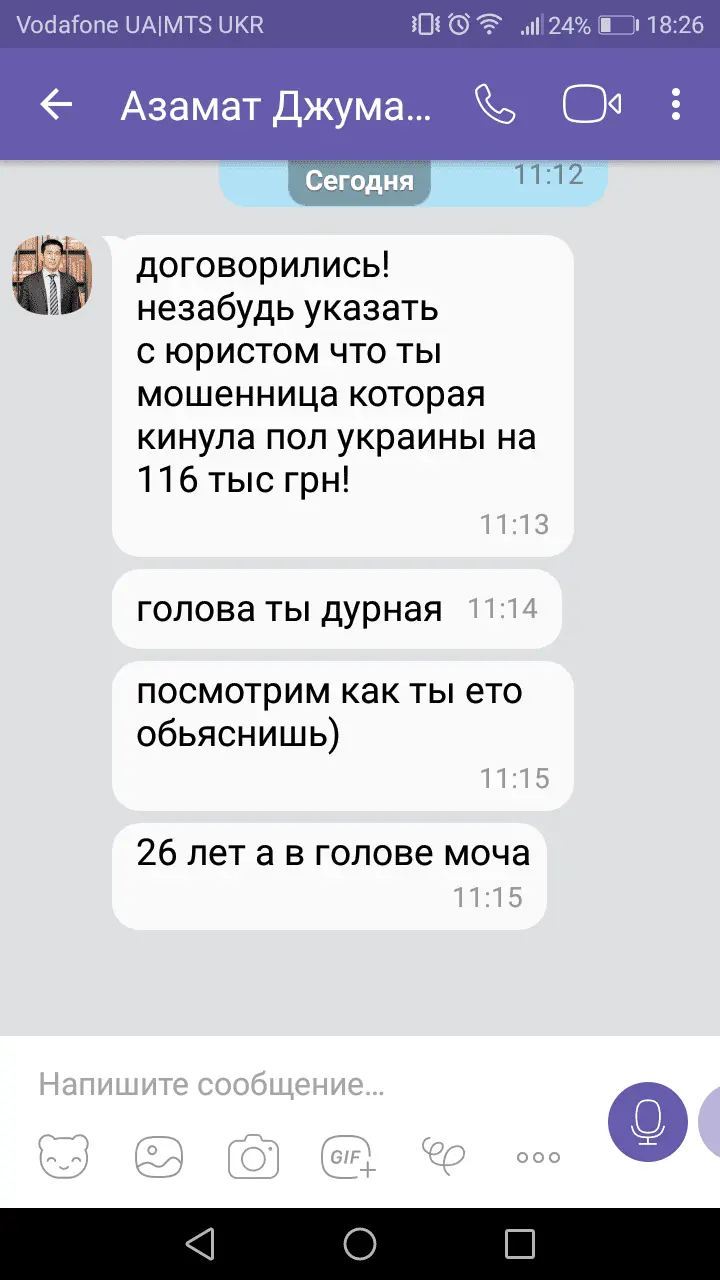Tap the sender's avatar photo
The width and height of the screenshot is (720, 1280).
click(52, 275)
